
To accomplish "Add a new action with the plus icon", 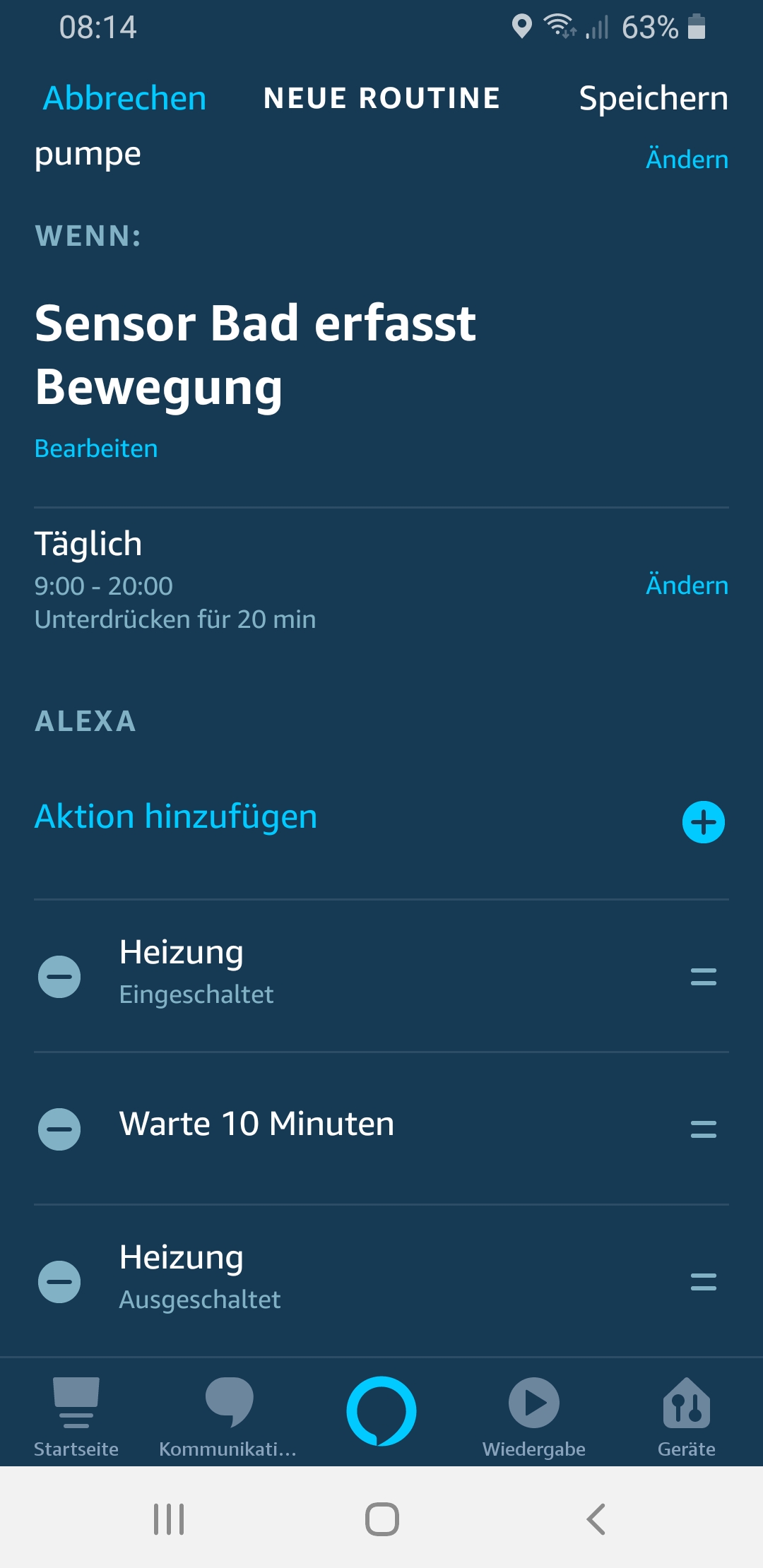I will pyautogui.click(x=703, y=822).
